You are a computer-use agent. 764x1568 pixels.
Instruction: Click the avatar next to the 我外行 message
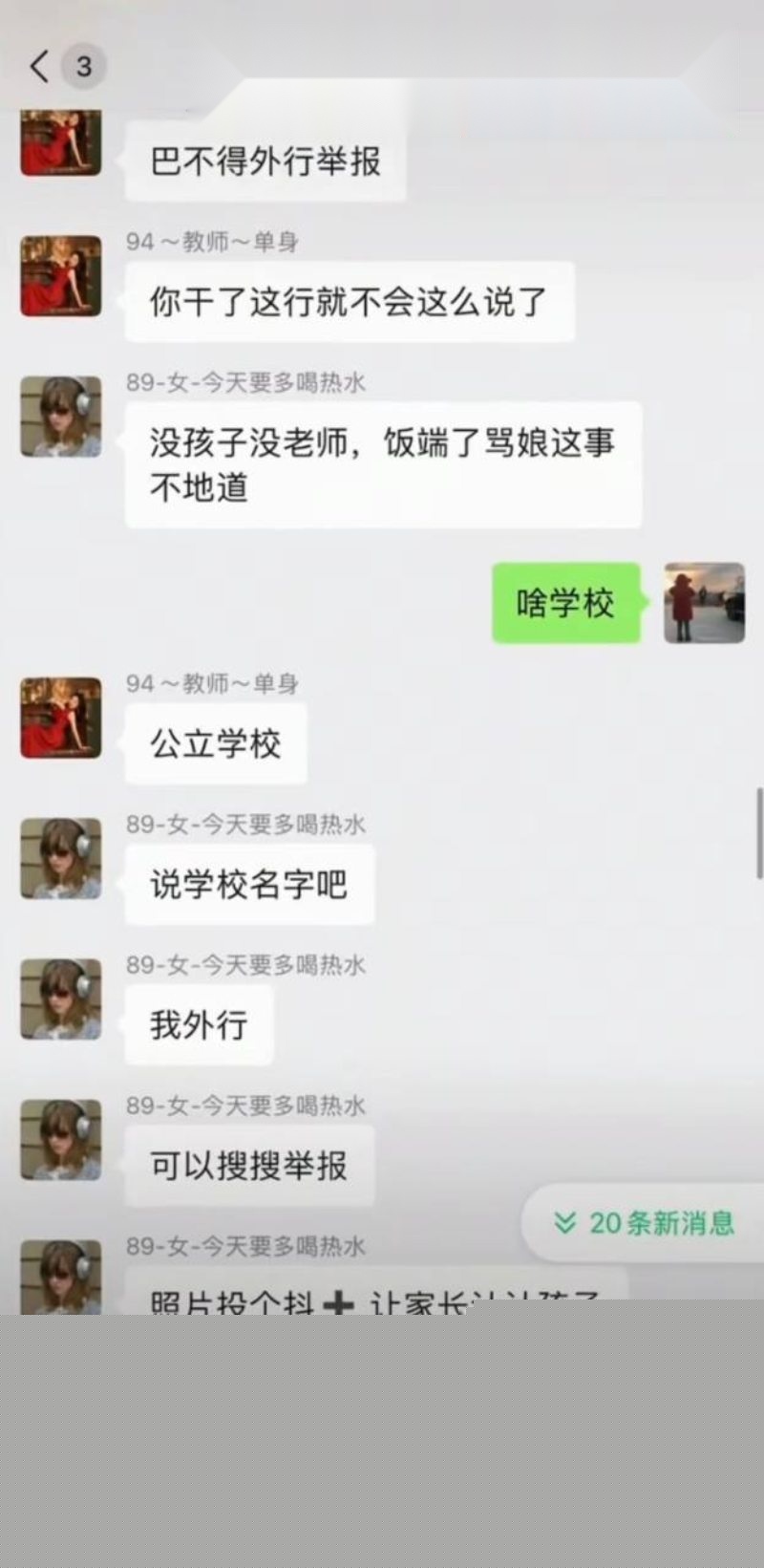(x=61, y=1000)
